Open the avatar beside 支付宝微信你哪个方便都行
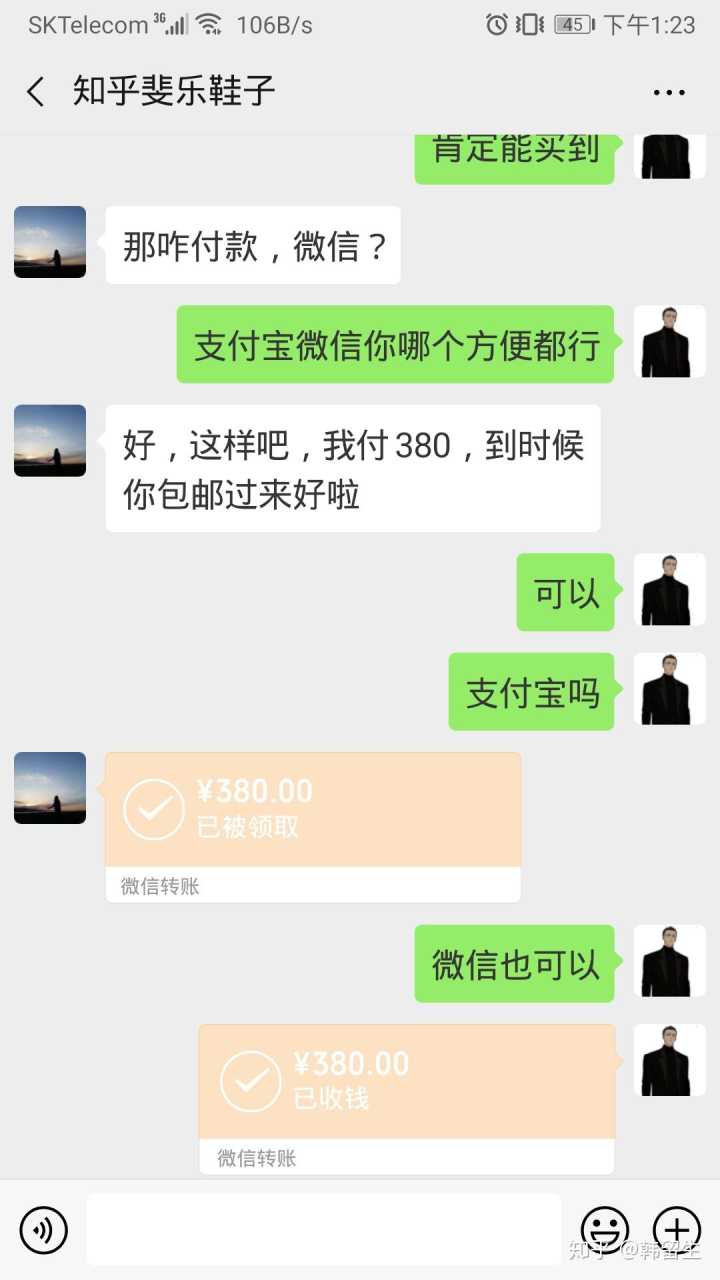The image size is (720, 1280). tap(669, 342)
